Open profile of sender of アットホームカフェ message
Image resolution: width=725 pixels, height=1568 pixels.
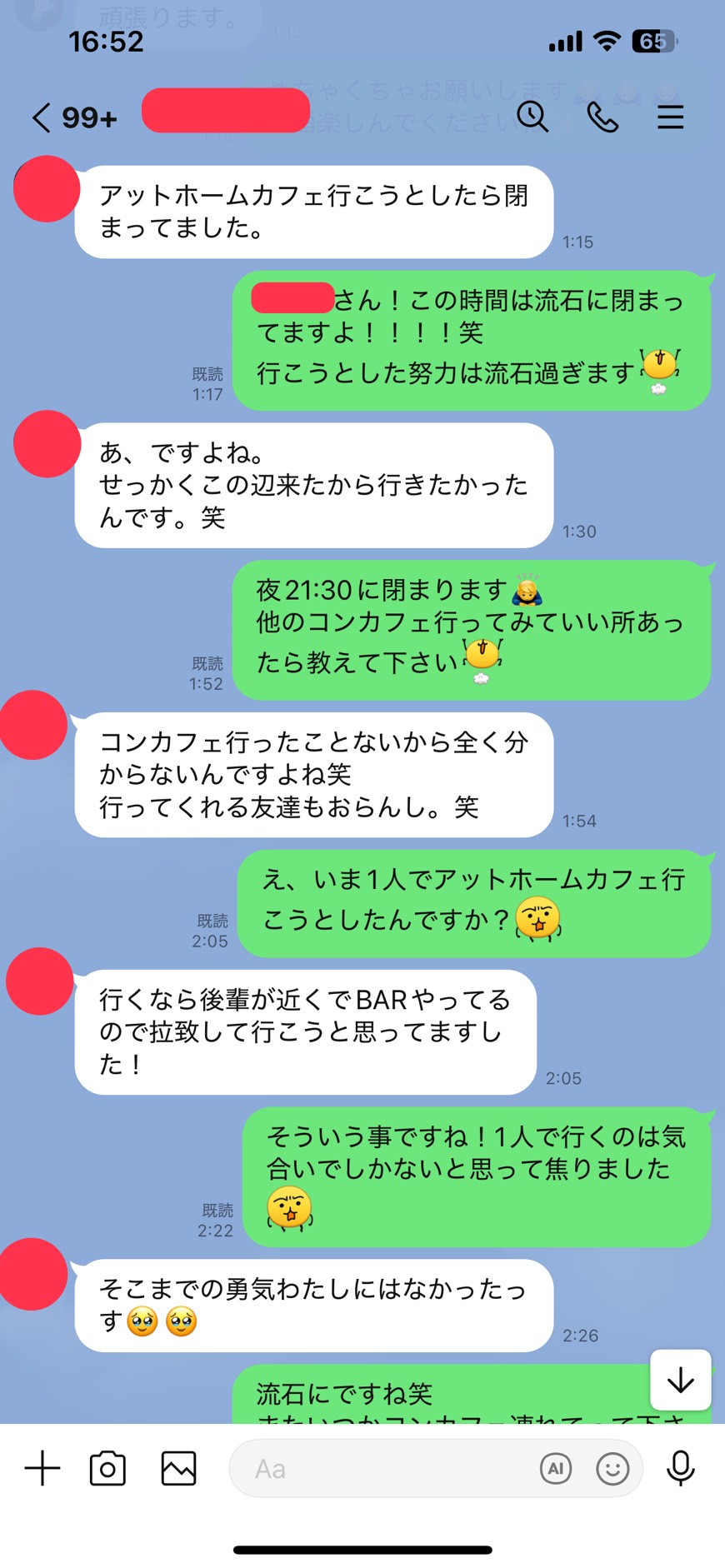pos(47,189)
